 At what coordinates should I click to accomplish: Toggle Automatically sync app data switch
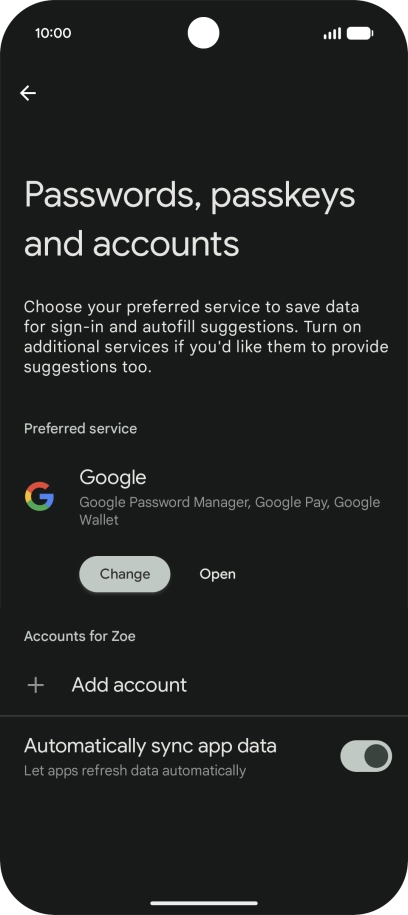[x=366, y=756]
